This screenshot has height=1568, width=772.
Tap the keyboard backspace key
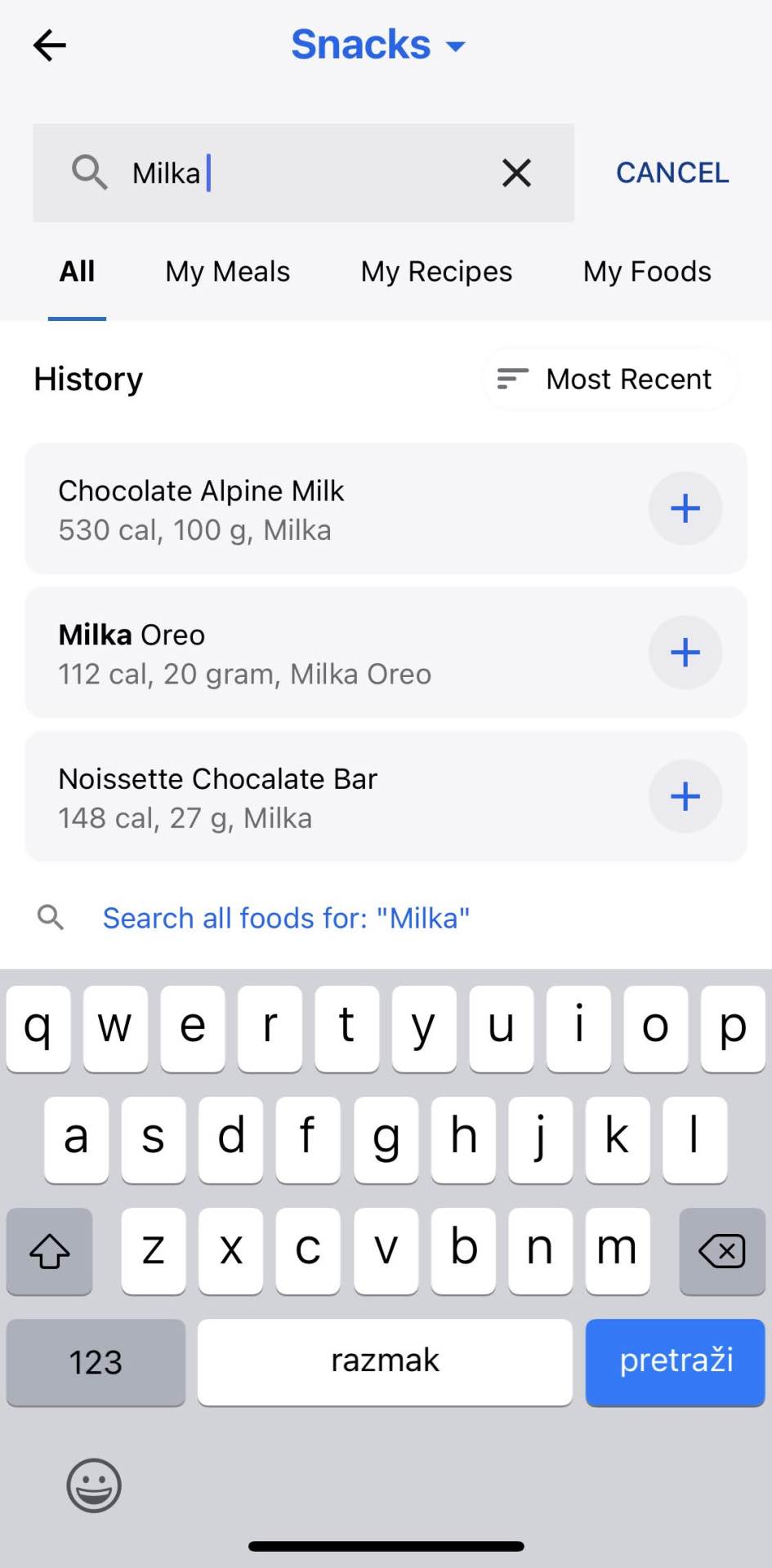coord(721,1250)
